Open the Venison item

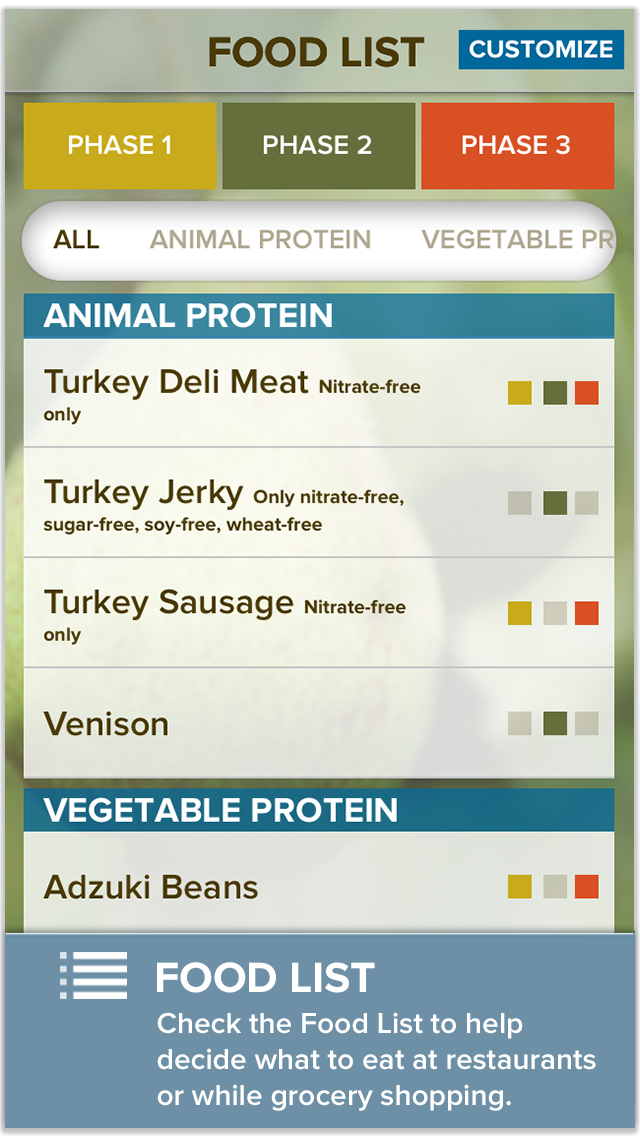pos(250,723)
